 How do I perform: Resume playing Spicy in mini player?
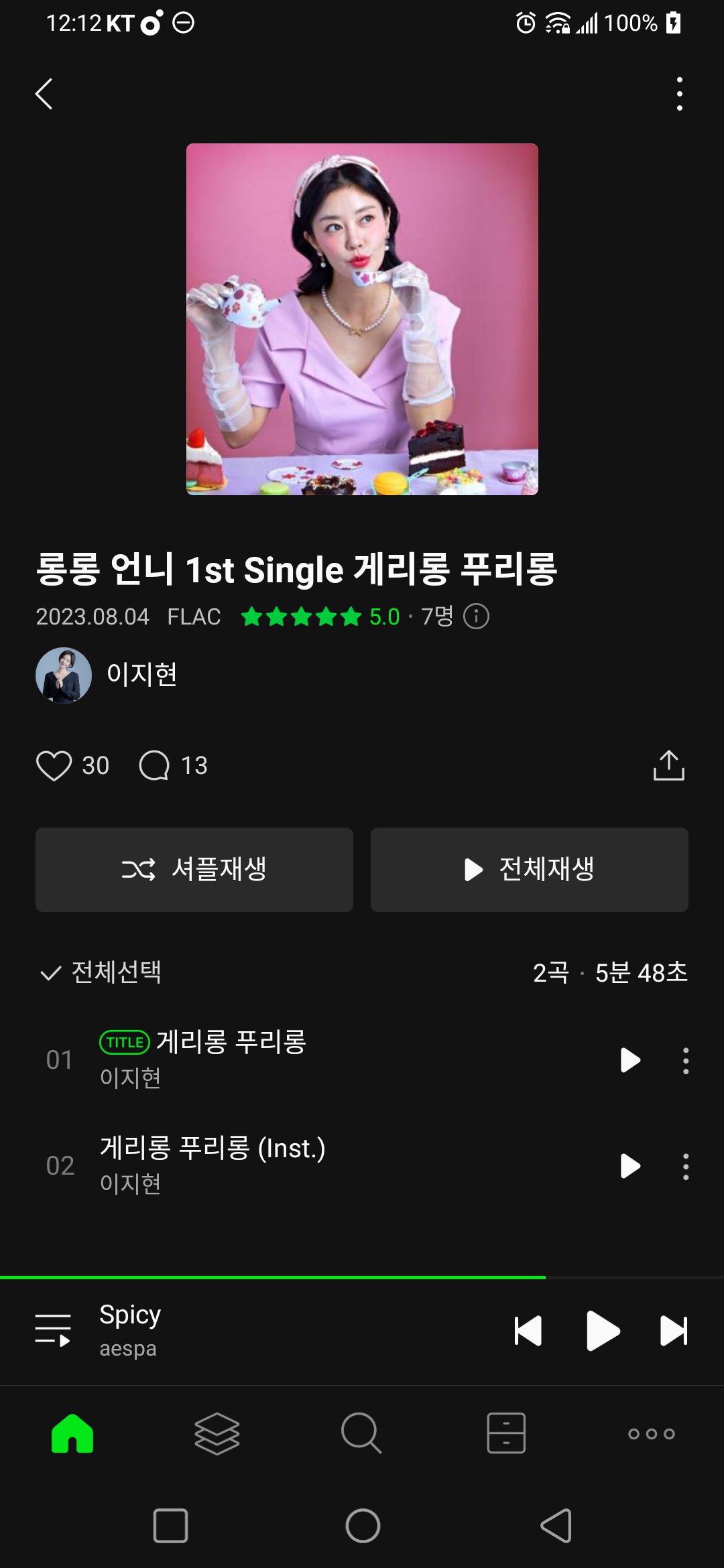click(x=602, y=1330)
